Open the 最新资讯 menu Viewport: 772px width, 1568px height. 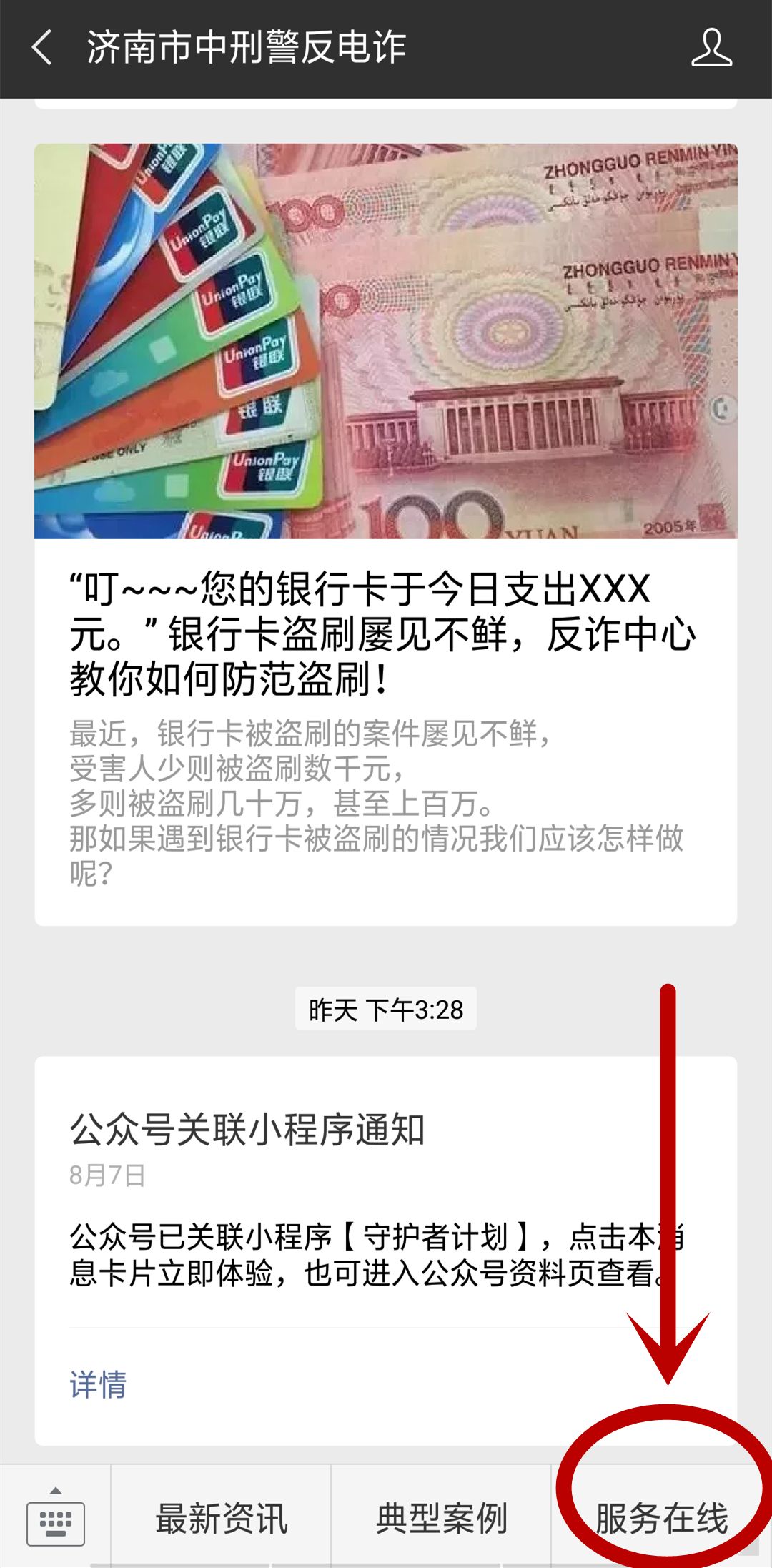click(224, 1517)
